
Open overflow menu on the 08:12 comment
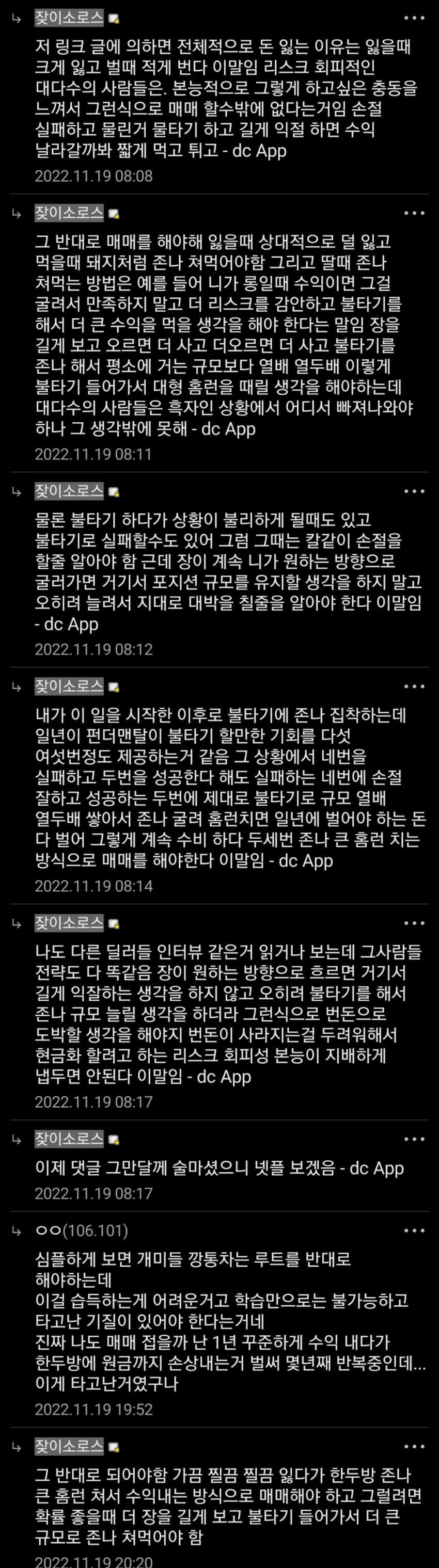414,491
